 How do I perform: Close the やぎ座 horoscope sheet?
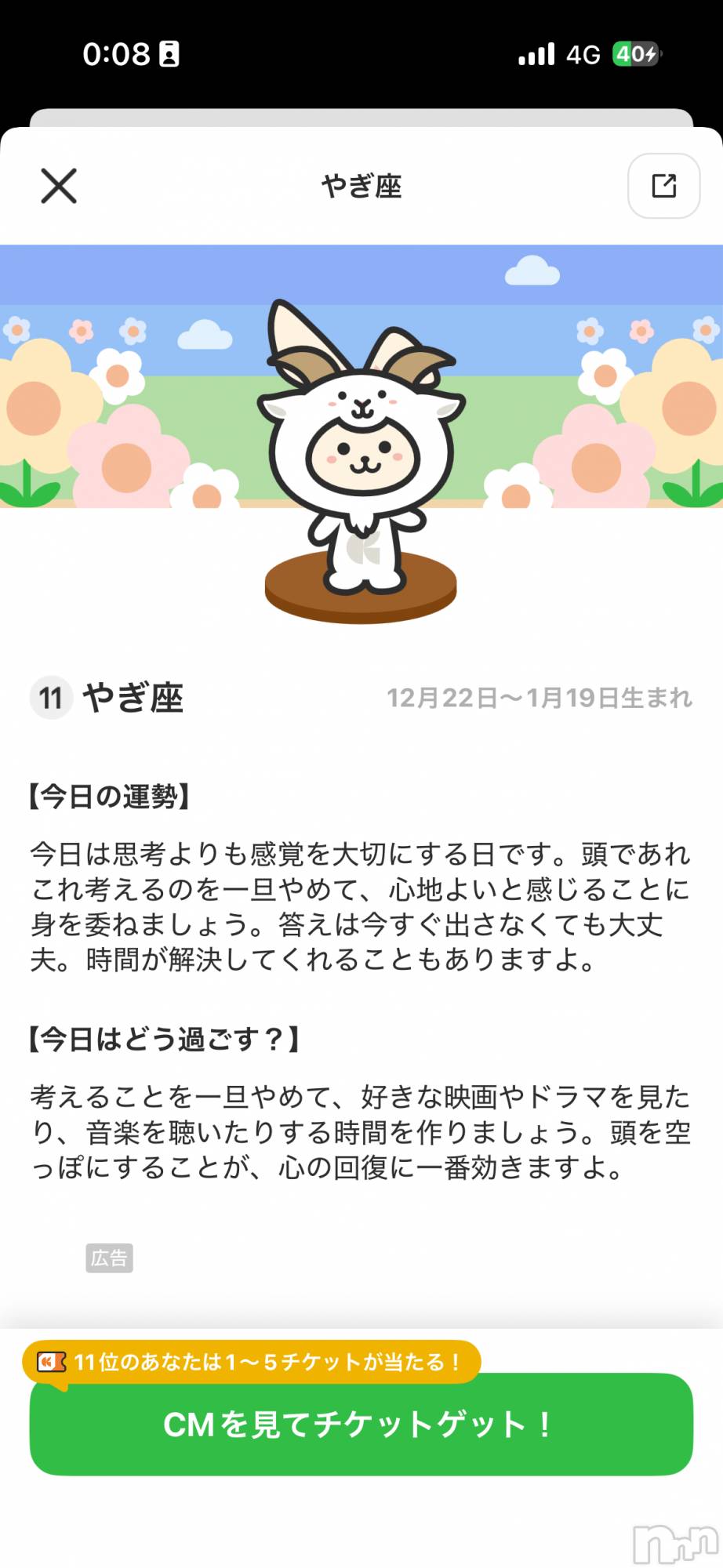pos(59,186)
